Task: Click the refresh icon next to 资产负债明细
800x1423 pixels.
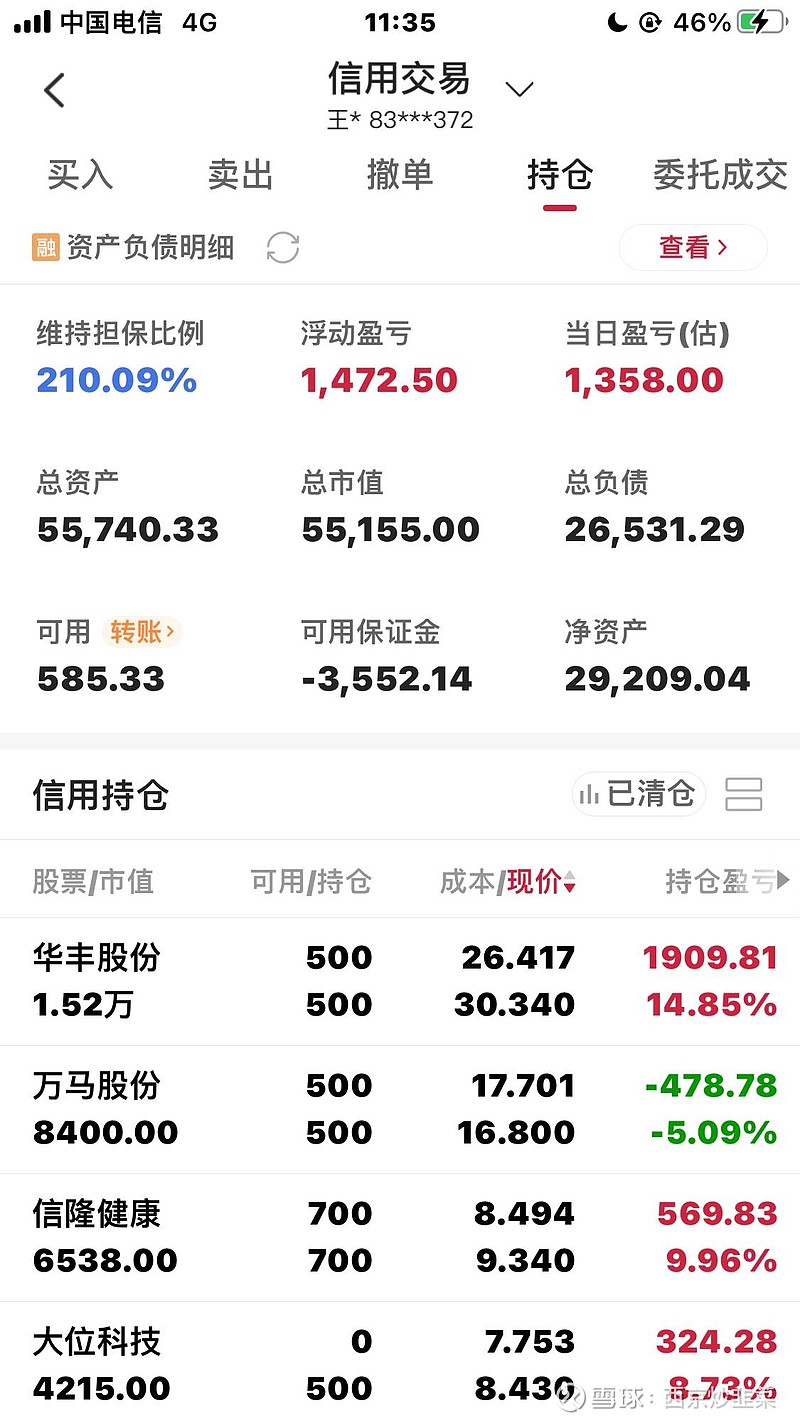Action: tap(282, 247)
